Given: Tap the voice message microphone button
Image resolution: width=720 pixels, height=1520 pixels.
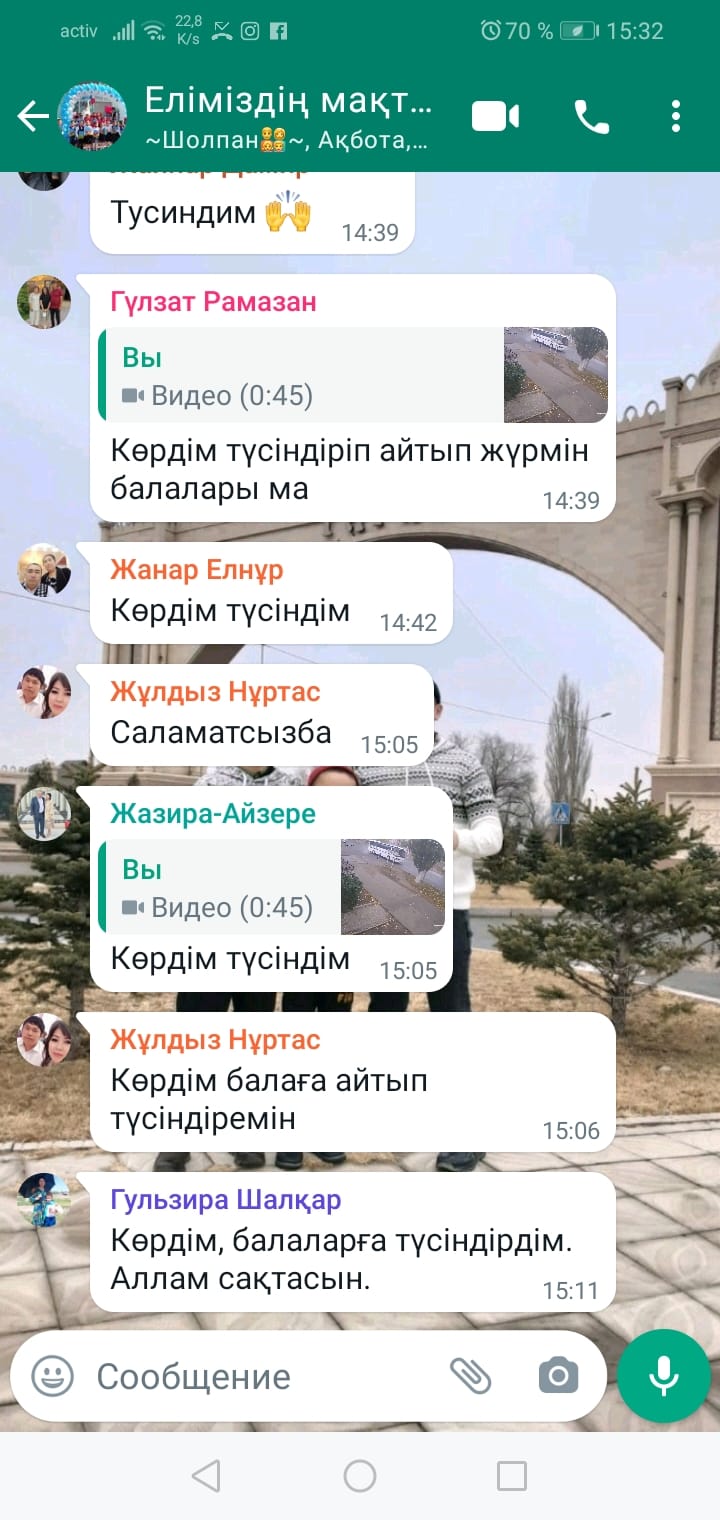Looking at the screenshot, I should 663,1376.
